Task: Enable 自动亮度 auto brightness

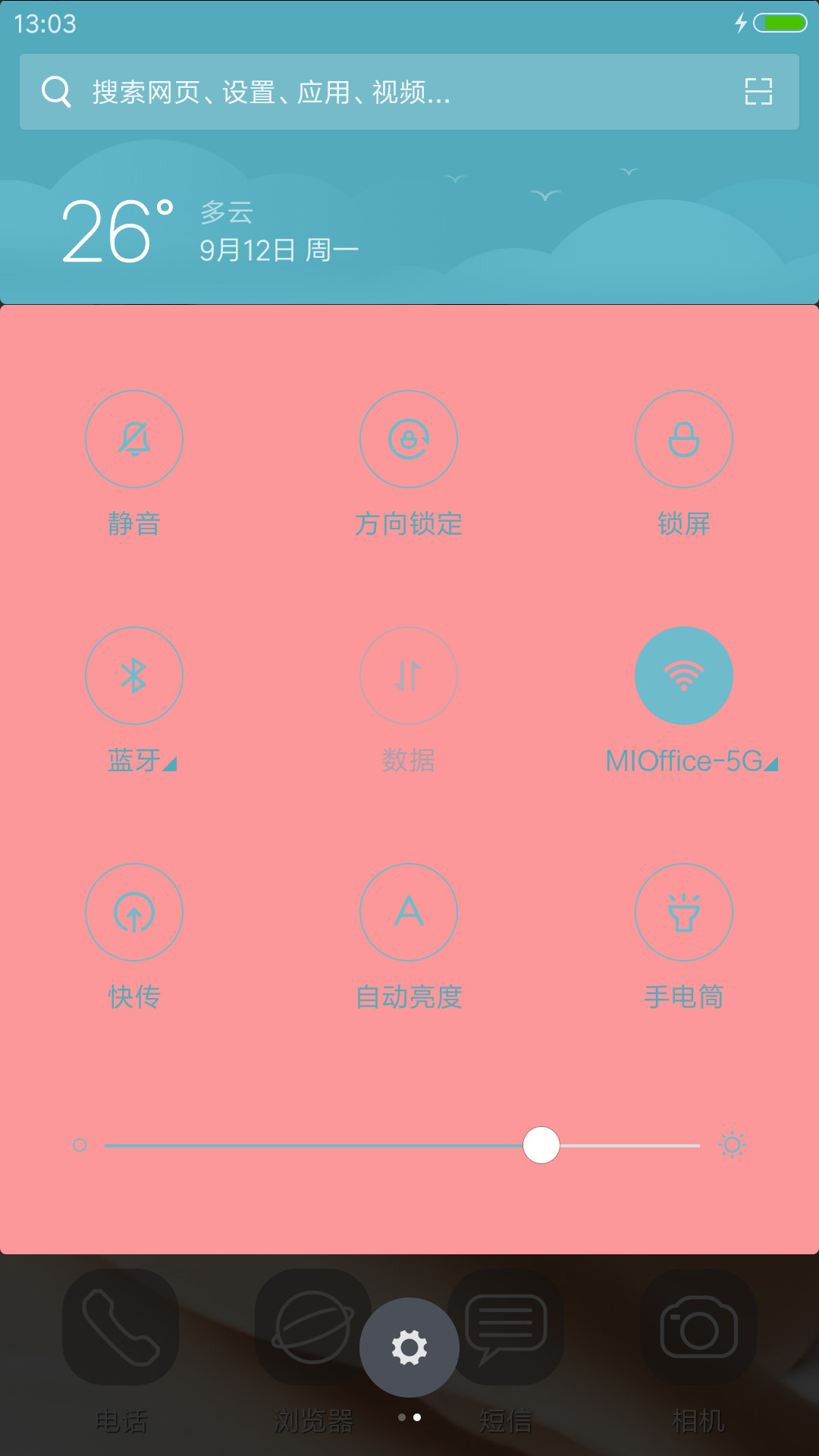Action: coord(409,912)
